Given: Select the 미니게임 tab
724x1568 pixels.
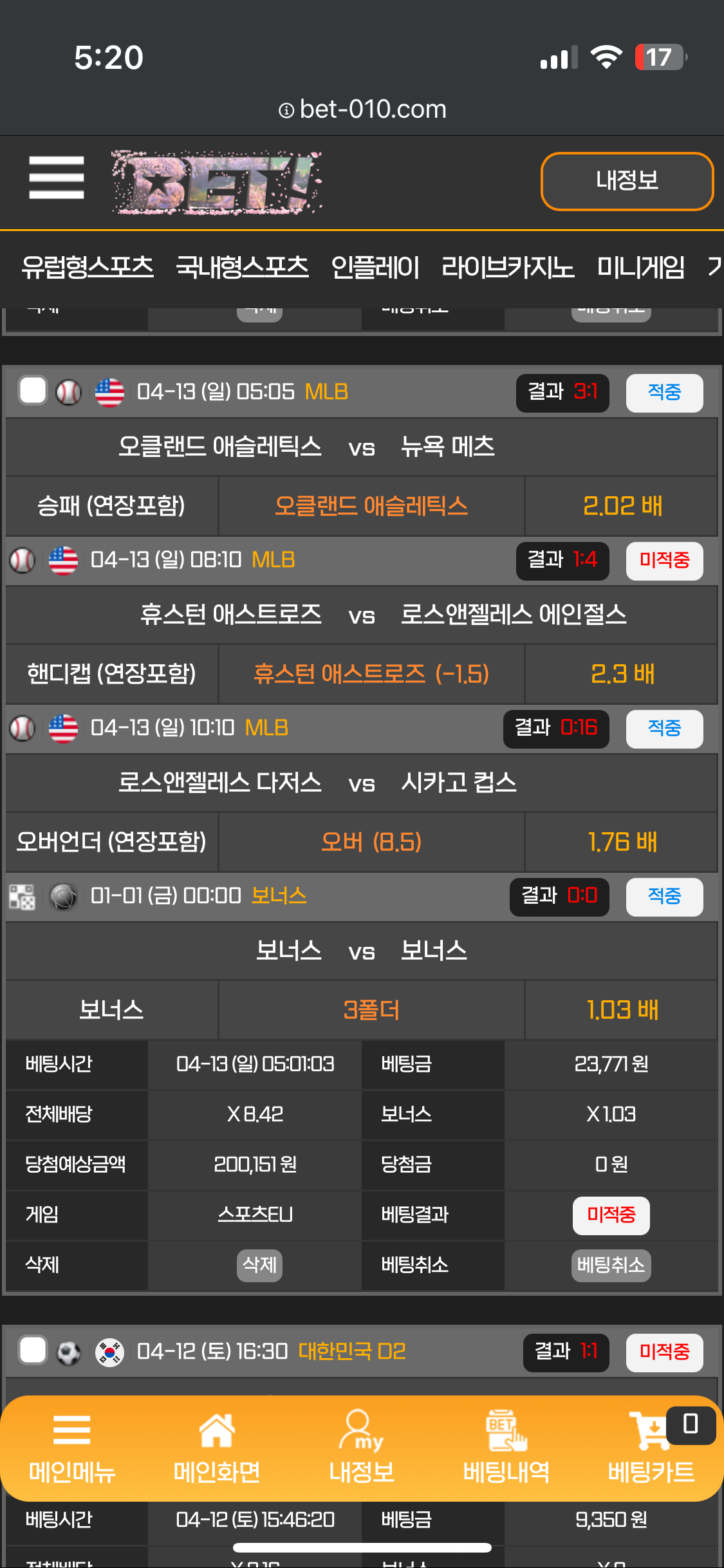Looking at the screenshot, I should pos(640,267).
